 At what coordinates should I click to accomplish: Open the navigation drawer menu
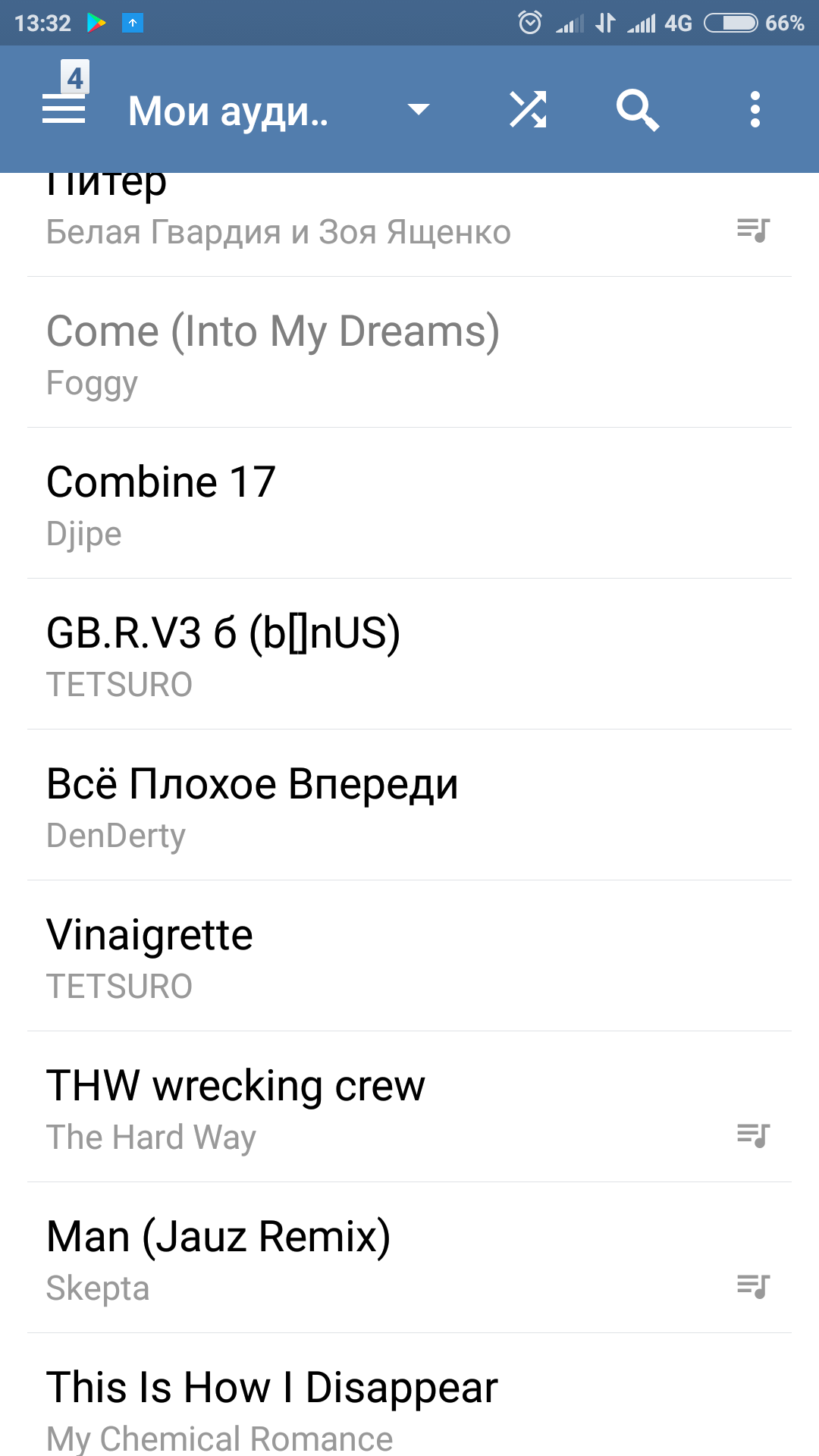click(x=64, y=109)
